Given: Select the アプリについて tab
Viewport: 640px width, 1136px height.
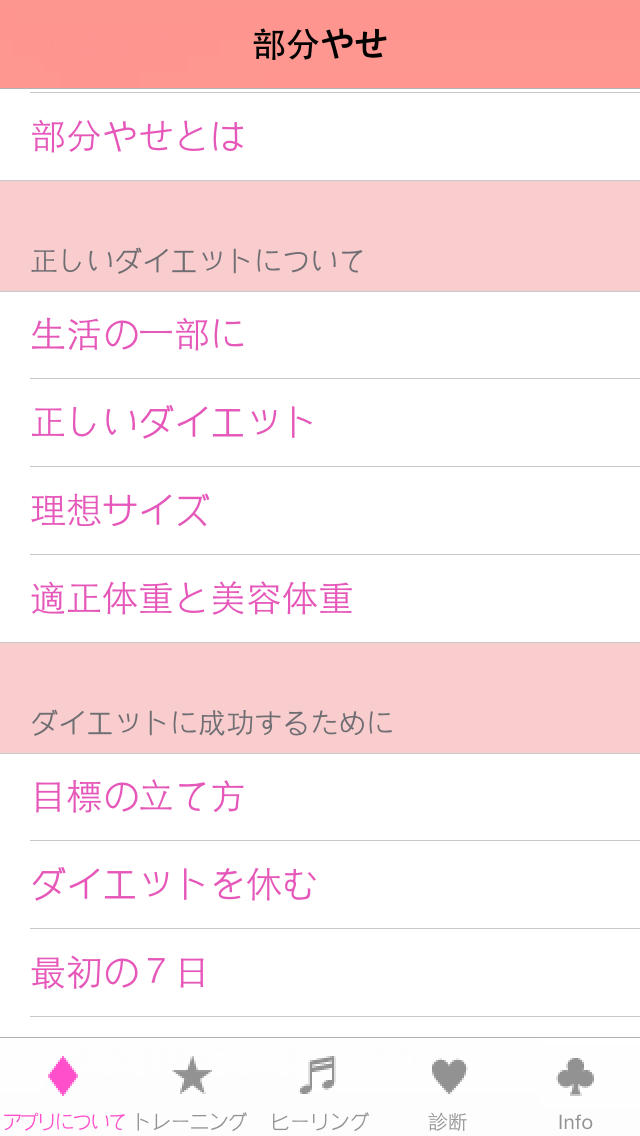Looking at the screenshot, I should [64, 1090].
